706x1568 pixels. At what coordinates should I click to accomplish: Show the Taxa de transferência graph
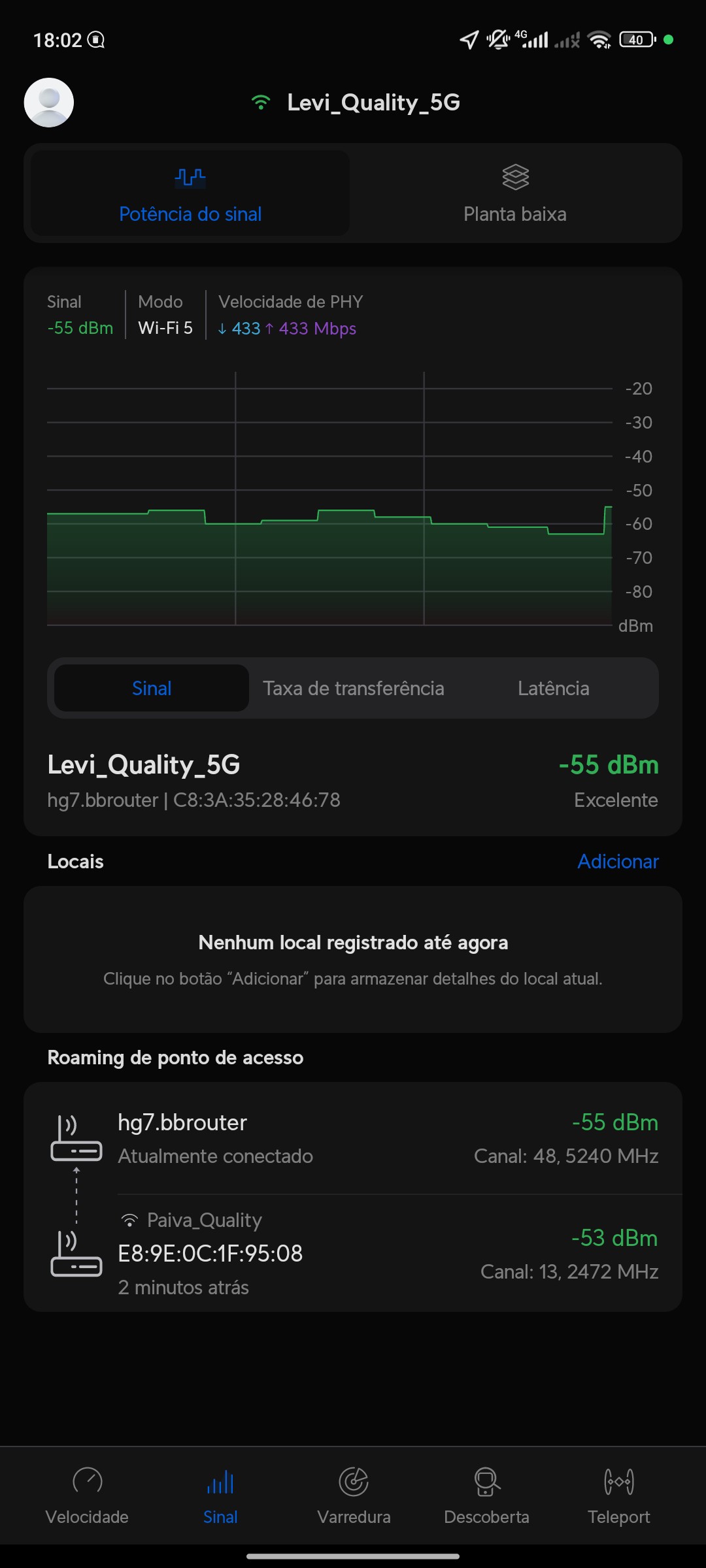354,688
